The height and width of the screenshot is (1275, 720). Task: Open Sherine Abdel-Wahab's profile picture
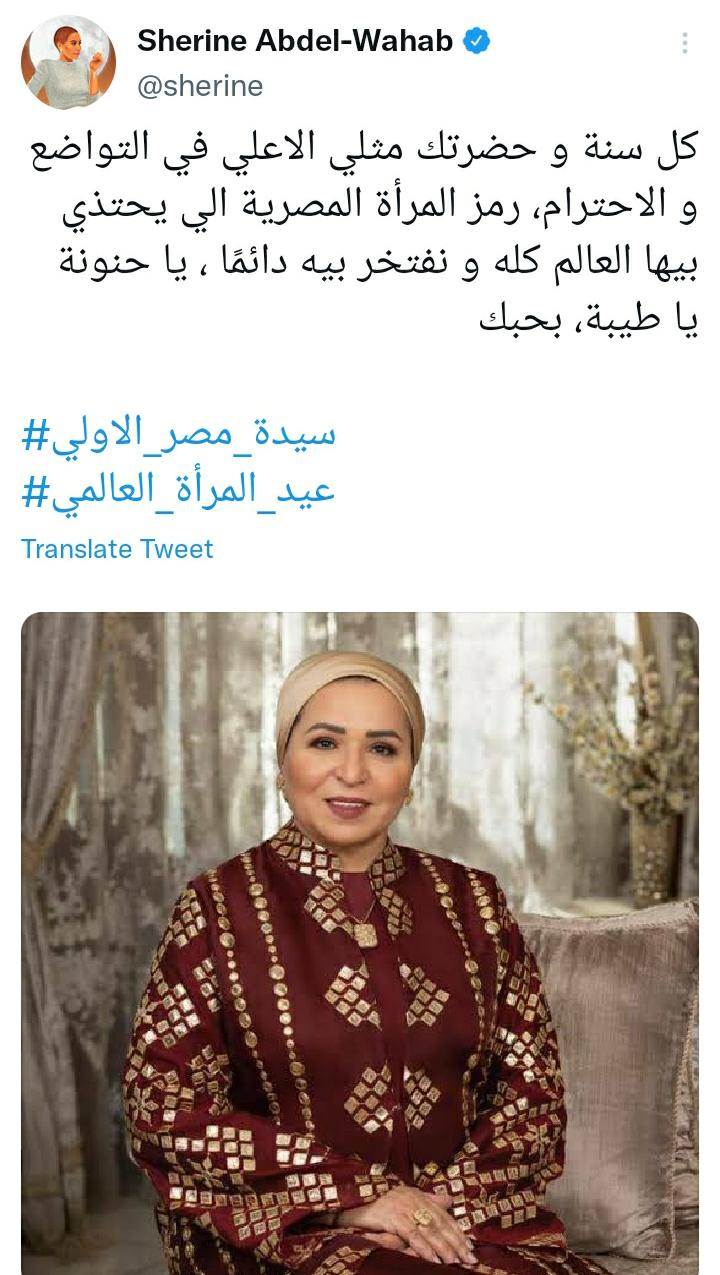pyautogui.click(x=68, y=62)
